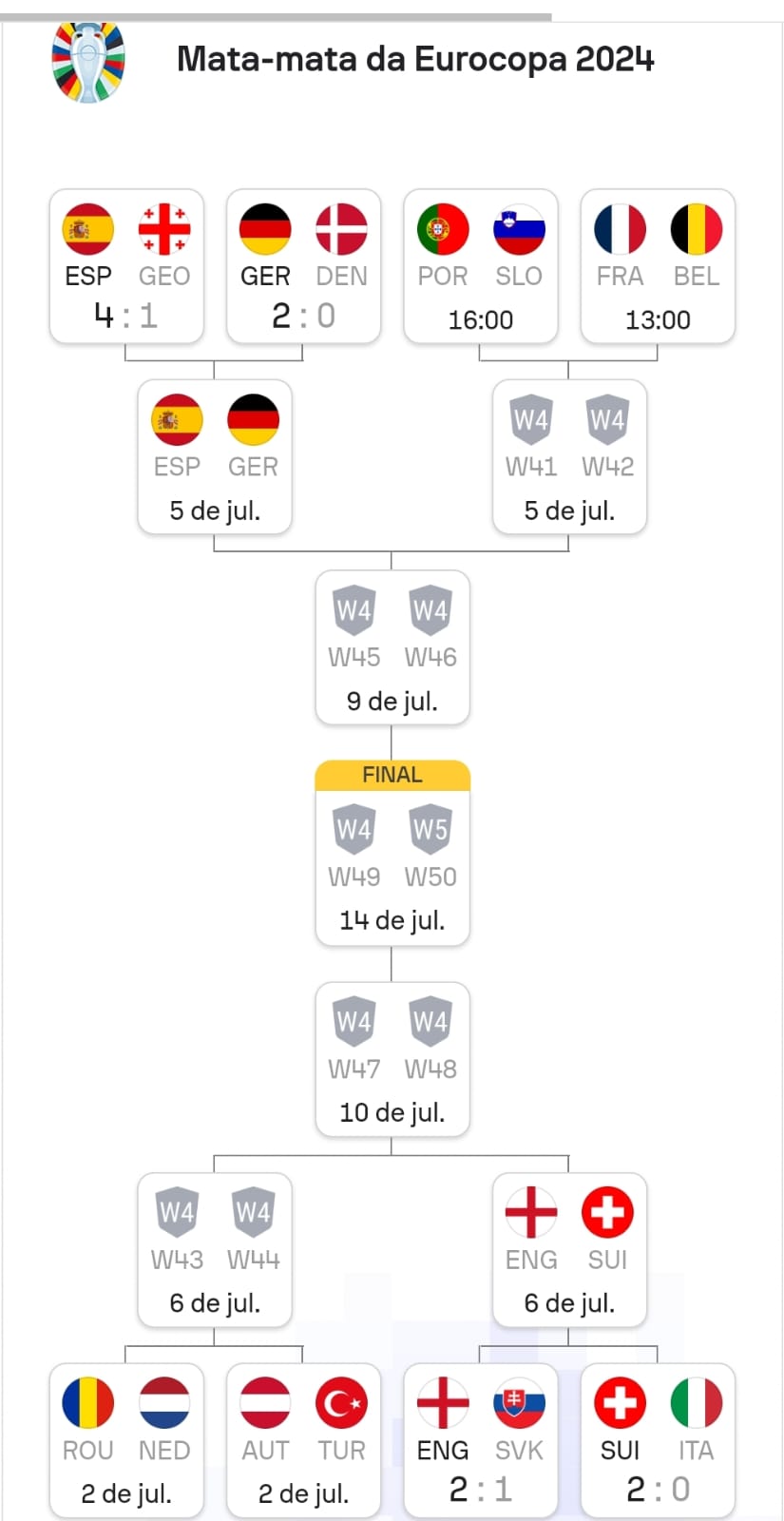
Task: Open the POR vs SLO 16:00 match
Action: pyautogui.click(x=480, y=266)
